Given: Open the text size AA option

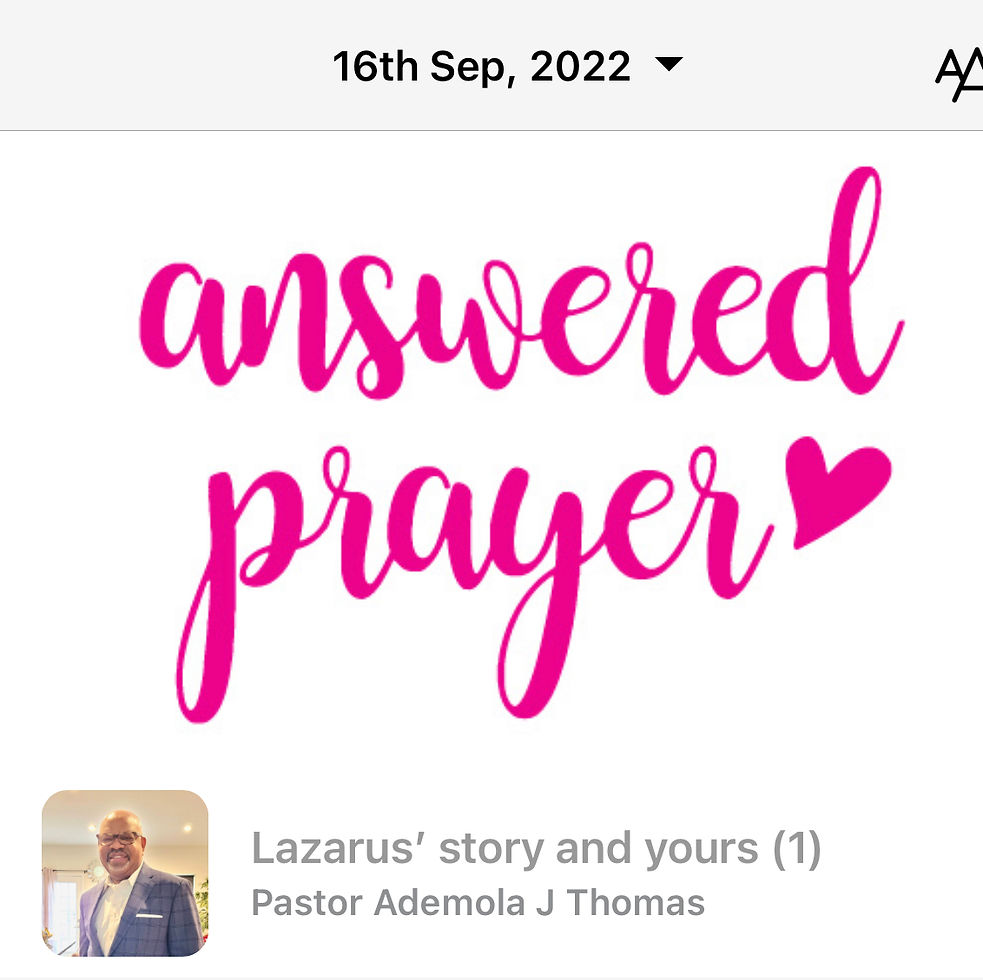Looking at the screenshot, I should point(958,70).
